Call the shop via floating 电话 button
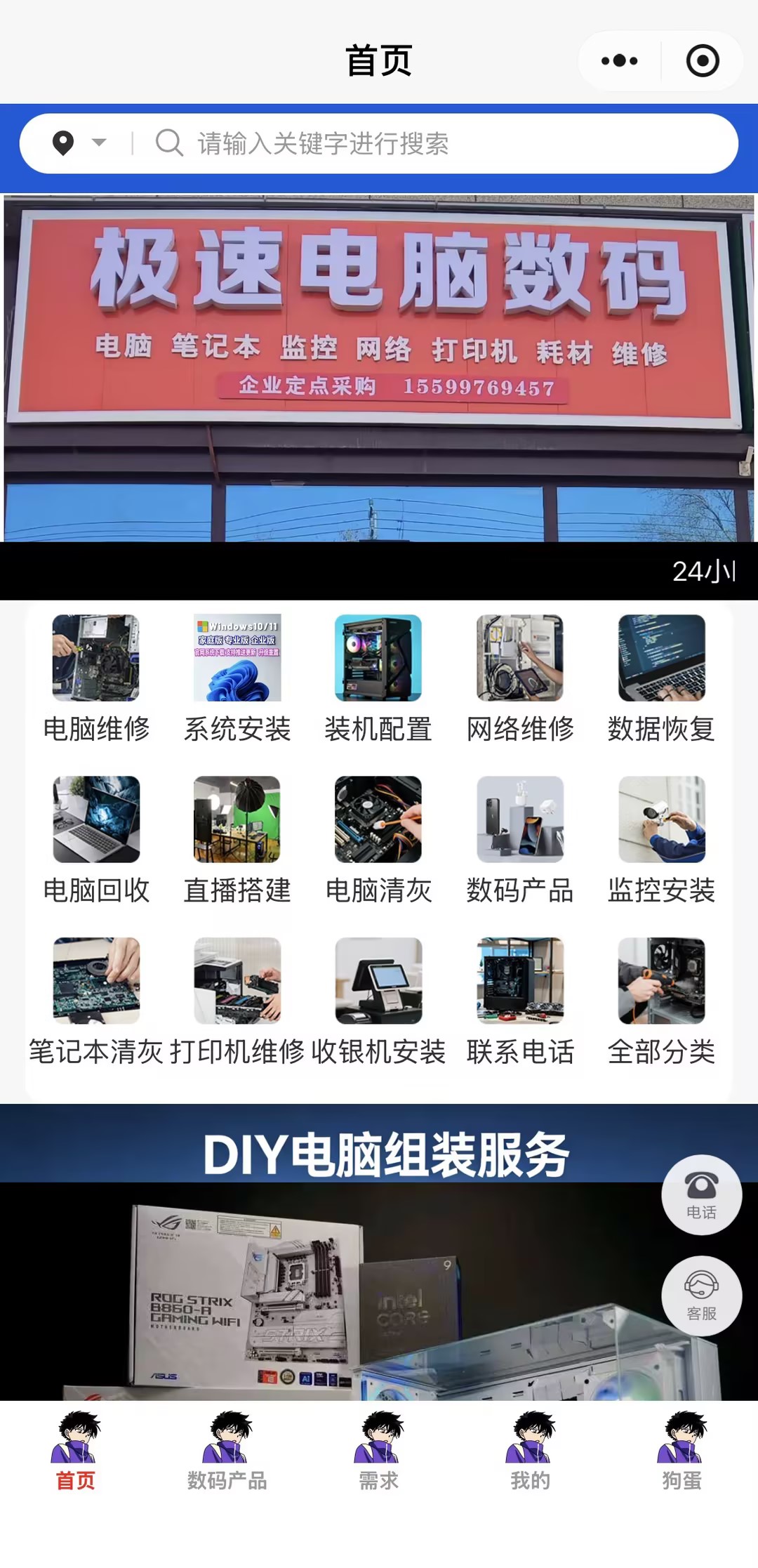This screenshot has width=758, height=1568. click(x=701, y=1194)
